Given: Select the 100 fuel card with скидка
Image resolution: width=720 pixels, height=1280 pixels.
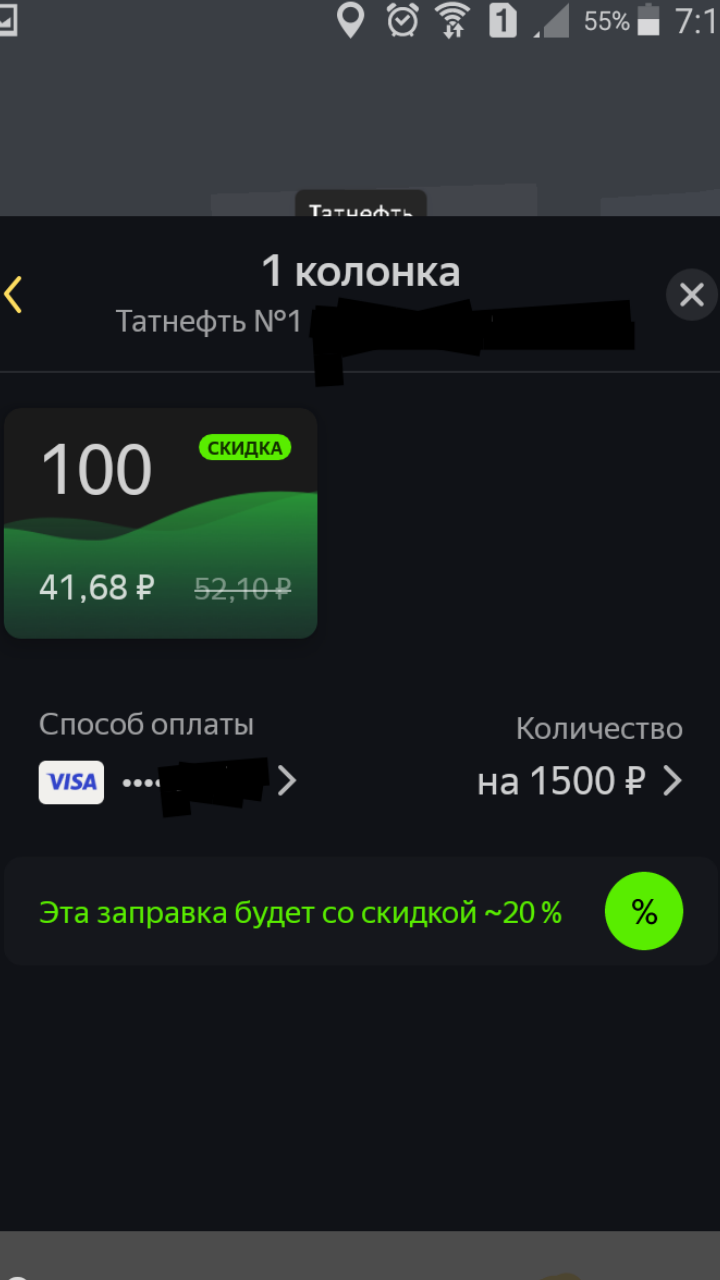Looking at the screenshot, I should 161,523.
